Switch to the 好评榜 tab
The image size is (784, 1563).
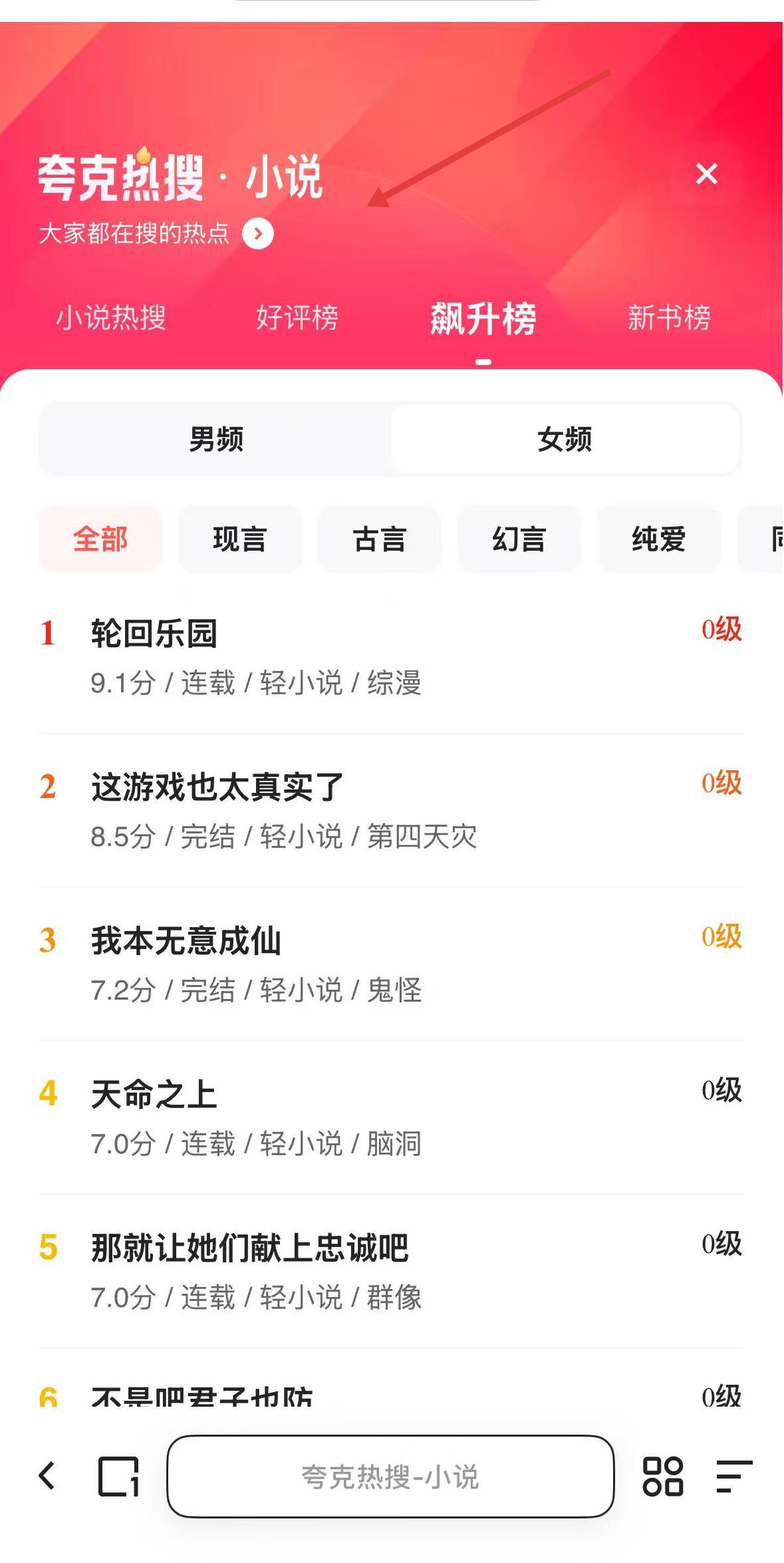tap(297, 317)
